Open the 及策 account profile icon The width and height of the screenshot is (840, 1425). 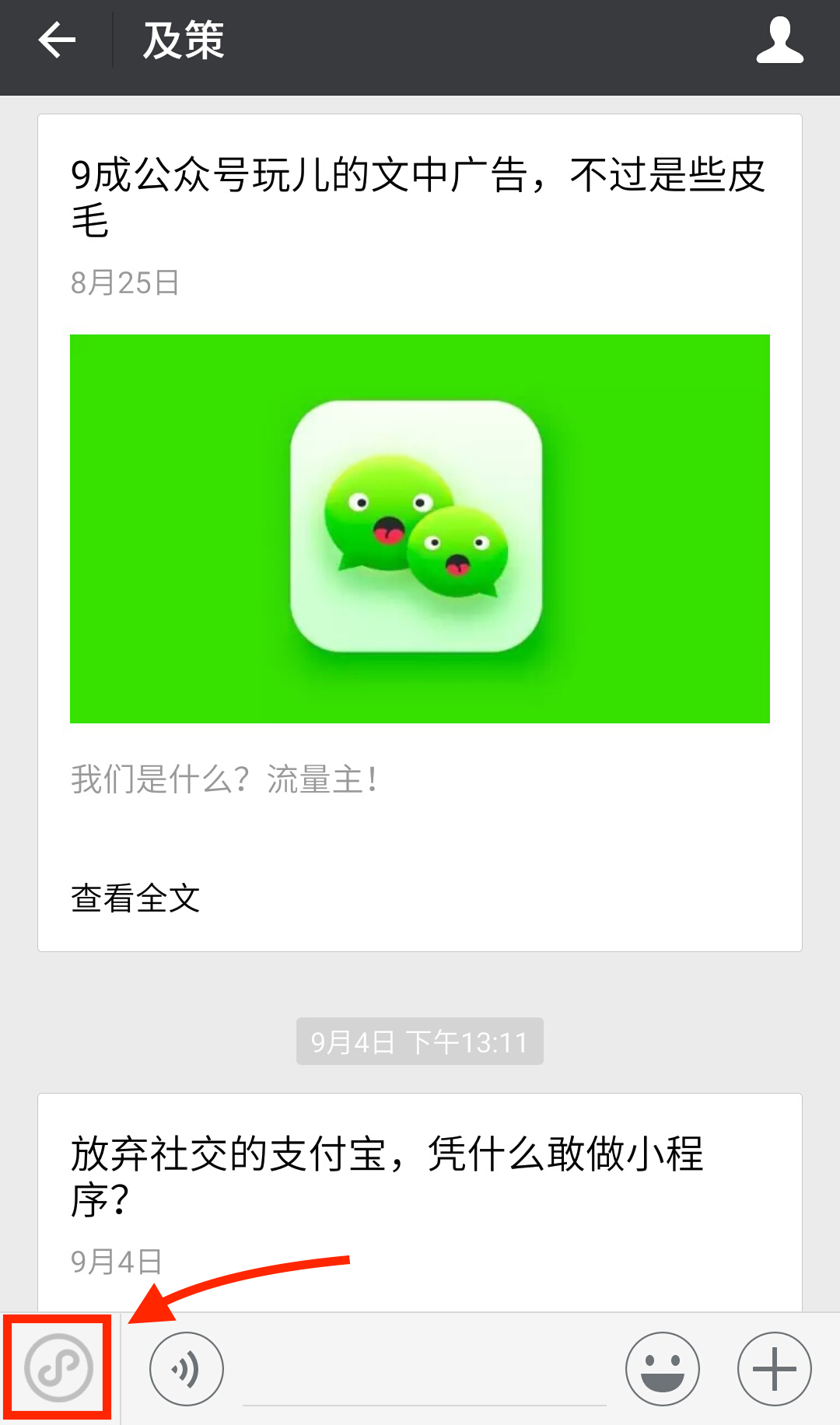coord(779,40)
